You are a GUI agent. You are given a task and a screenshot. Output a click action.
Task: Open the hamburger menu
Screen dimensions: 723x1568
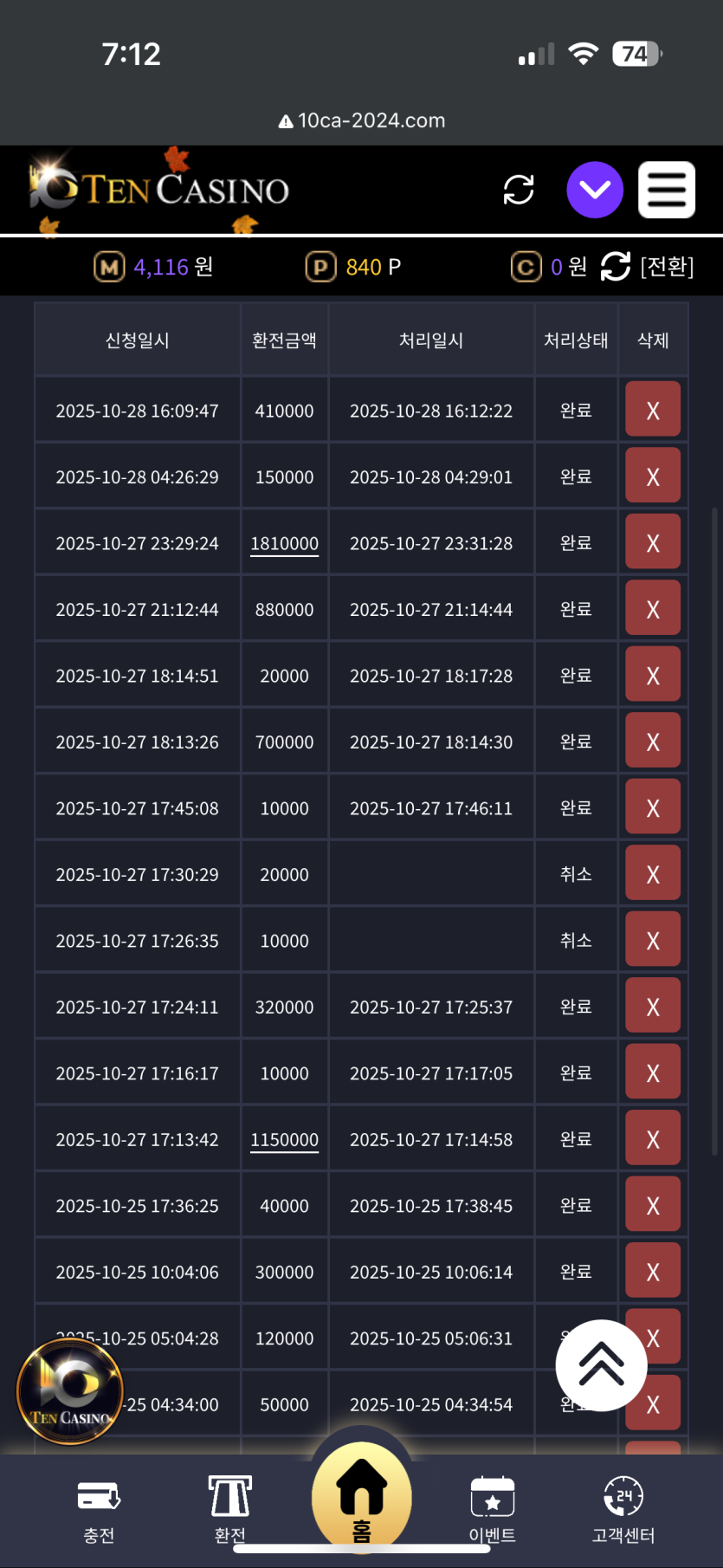click(x=666, y=190)
